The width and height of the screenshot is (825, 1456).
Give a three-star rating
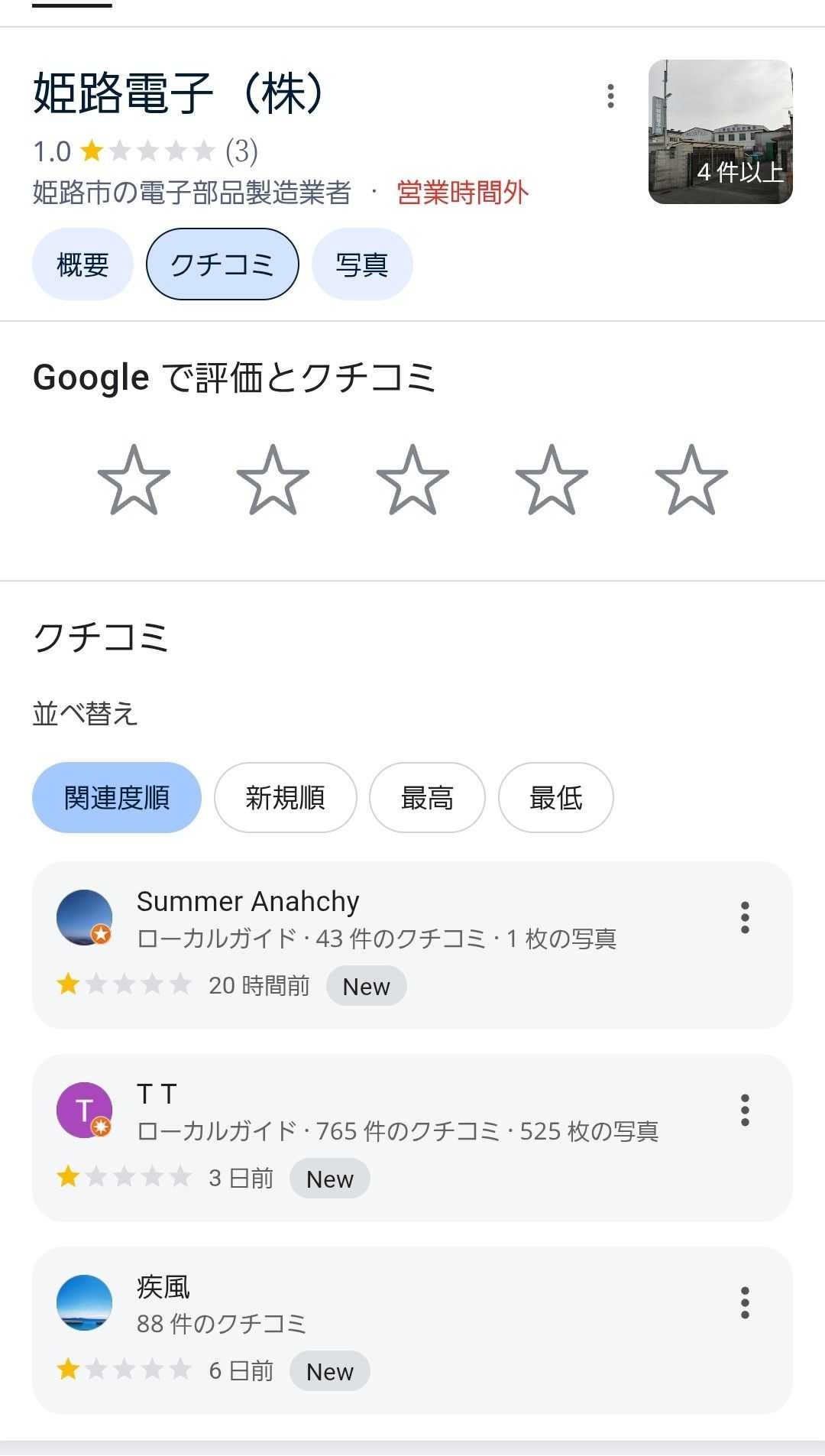click(412, 480)
